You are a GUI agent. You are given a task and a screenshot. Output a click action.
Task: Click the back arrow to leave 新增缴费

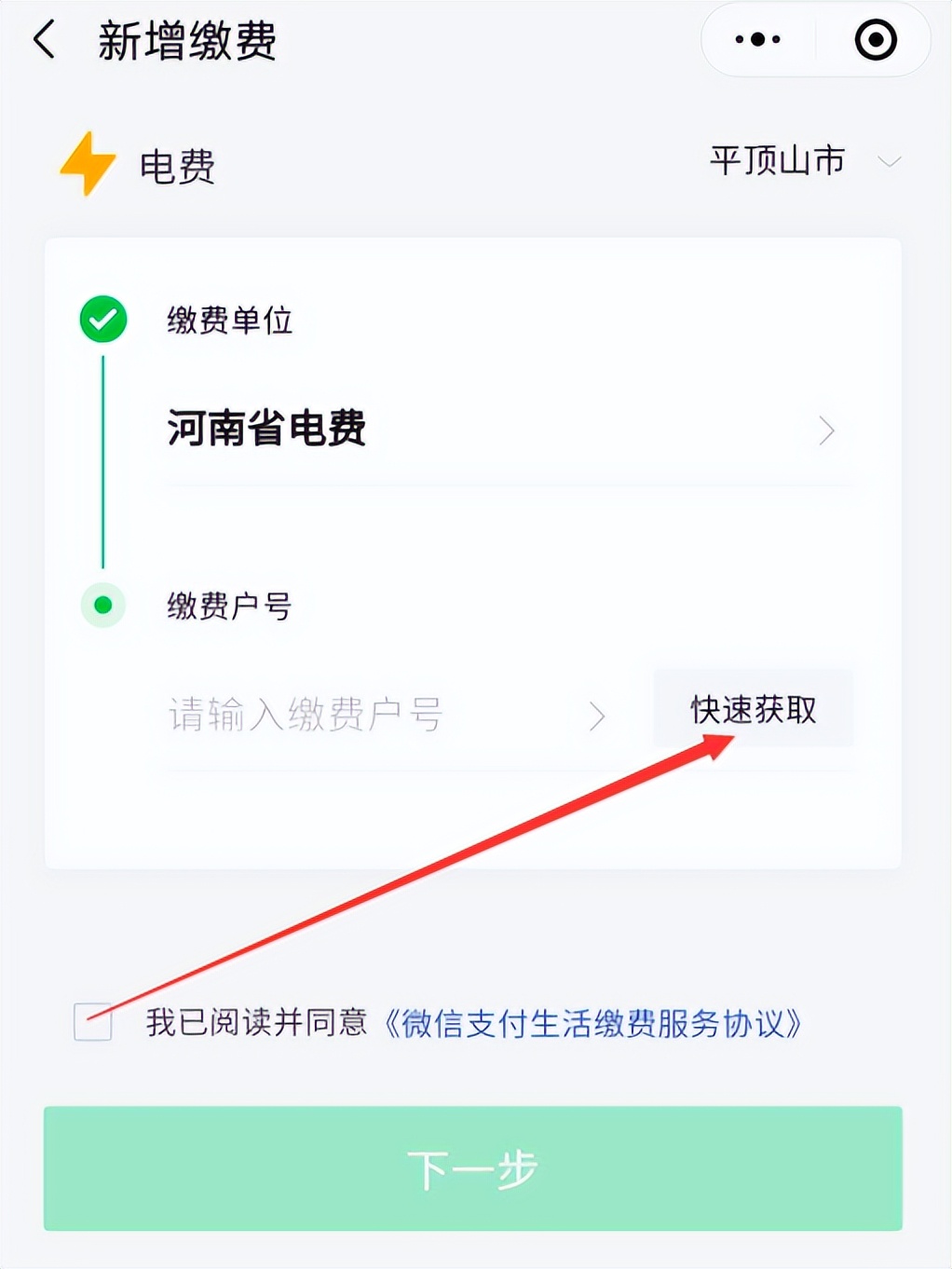point(43,41)
